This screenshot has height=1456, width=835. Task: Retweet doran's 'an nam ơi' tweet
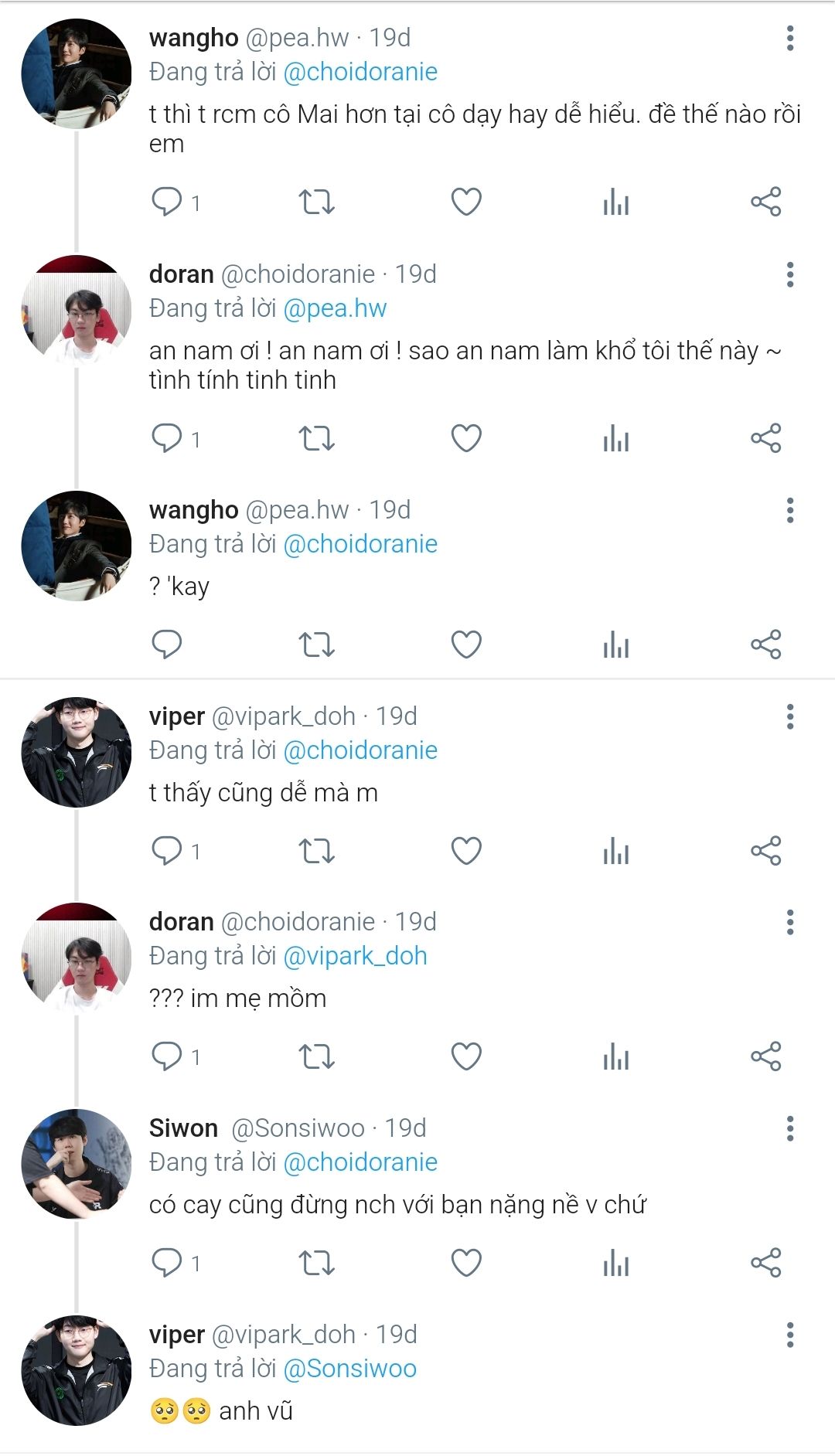[x=316, y=439]
